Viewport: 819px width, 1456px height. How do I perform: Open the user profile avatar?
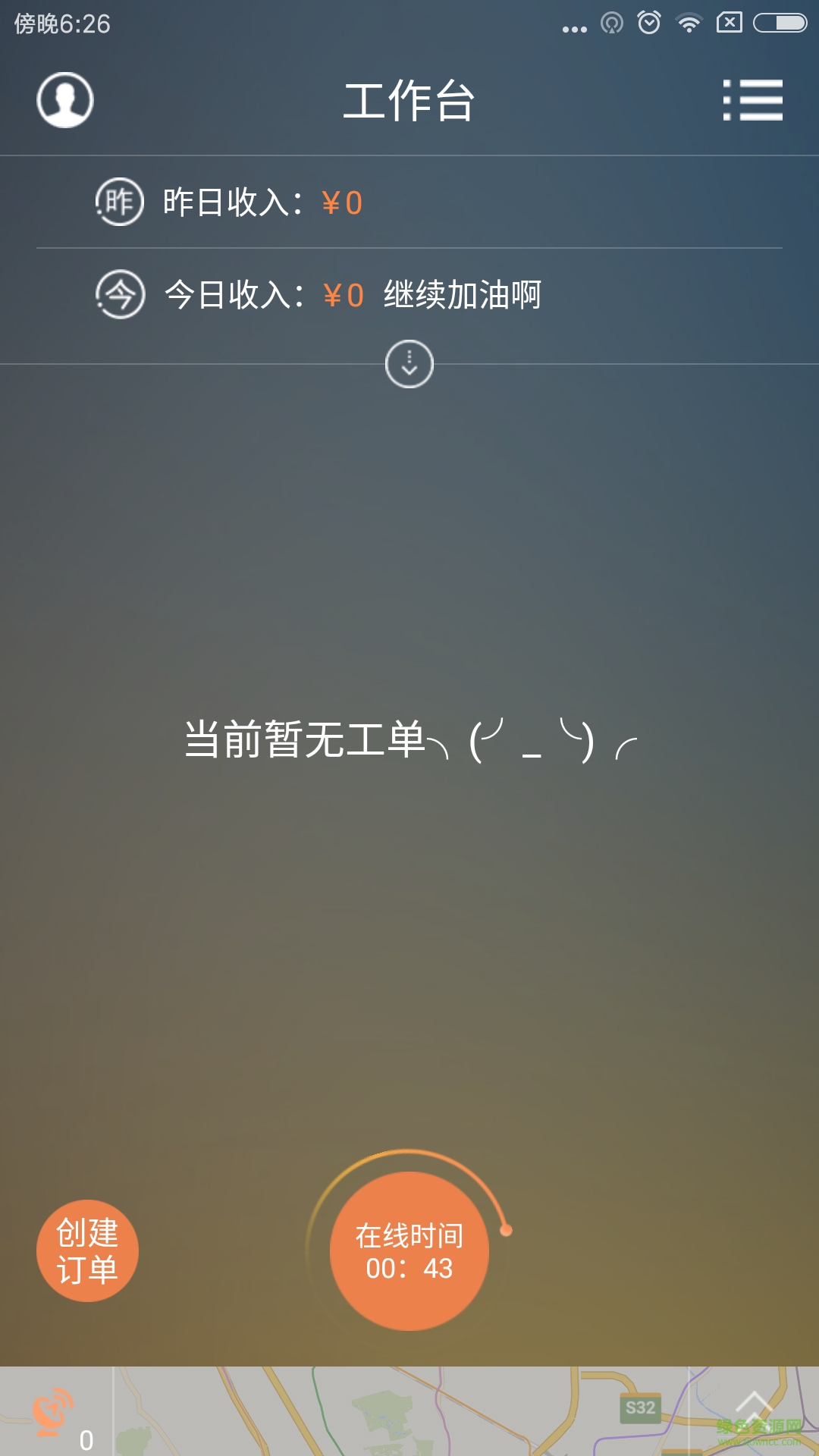pos(65,100)
